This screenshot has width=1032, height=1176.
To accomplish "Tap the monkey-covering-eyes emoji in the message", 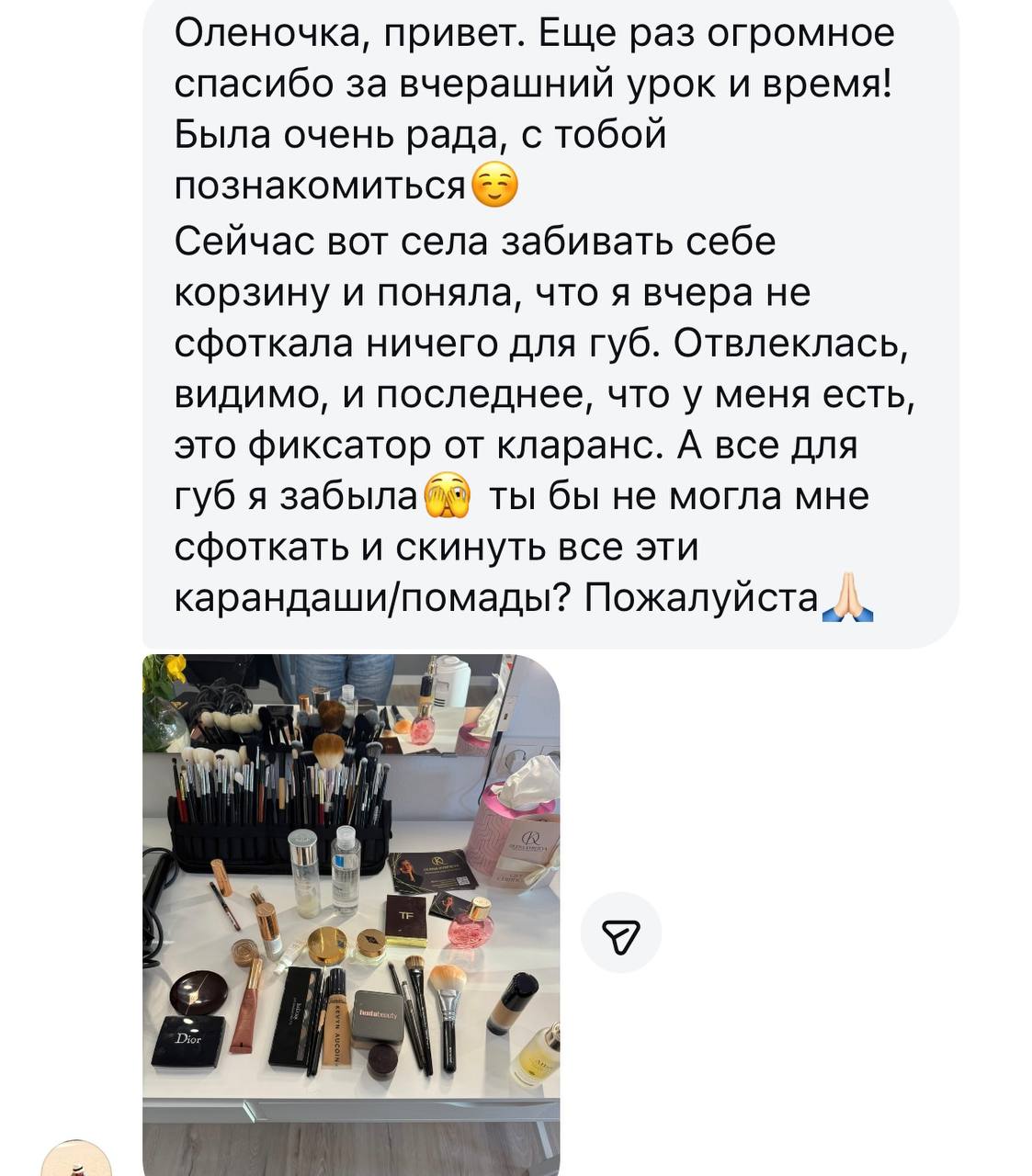I will tap(448, 495).
